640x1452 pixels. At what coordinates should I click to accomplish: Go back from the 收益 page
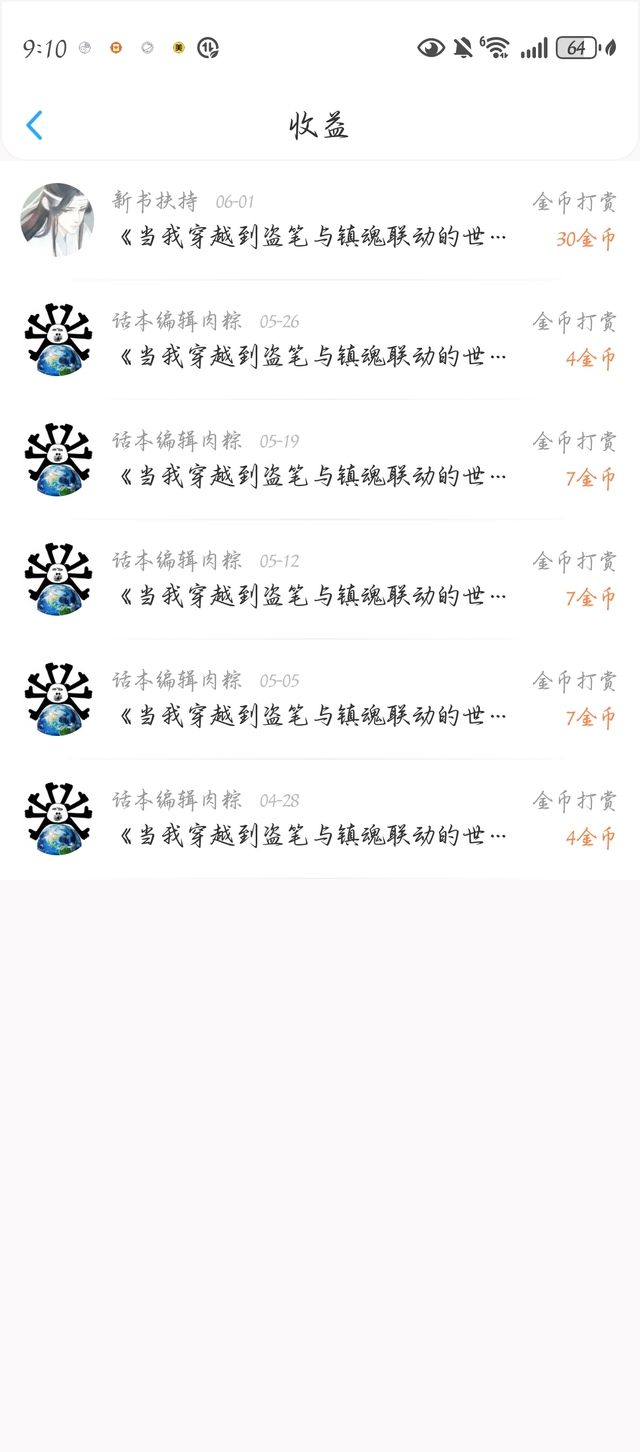[x=35, y=125]
